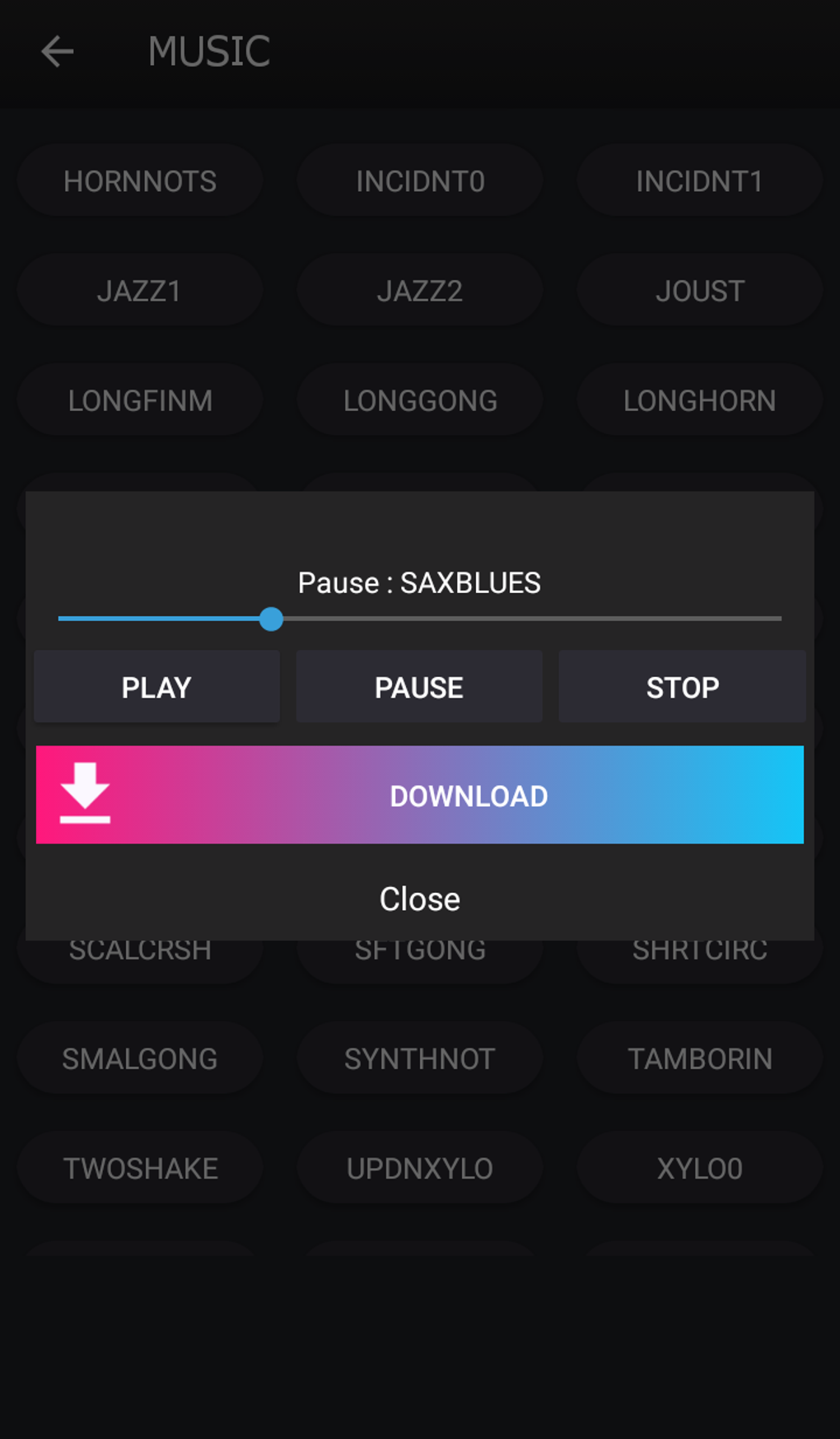Hit STOP to end SAXBLUES playback
840x1439 pixels.
coord(682,686)
